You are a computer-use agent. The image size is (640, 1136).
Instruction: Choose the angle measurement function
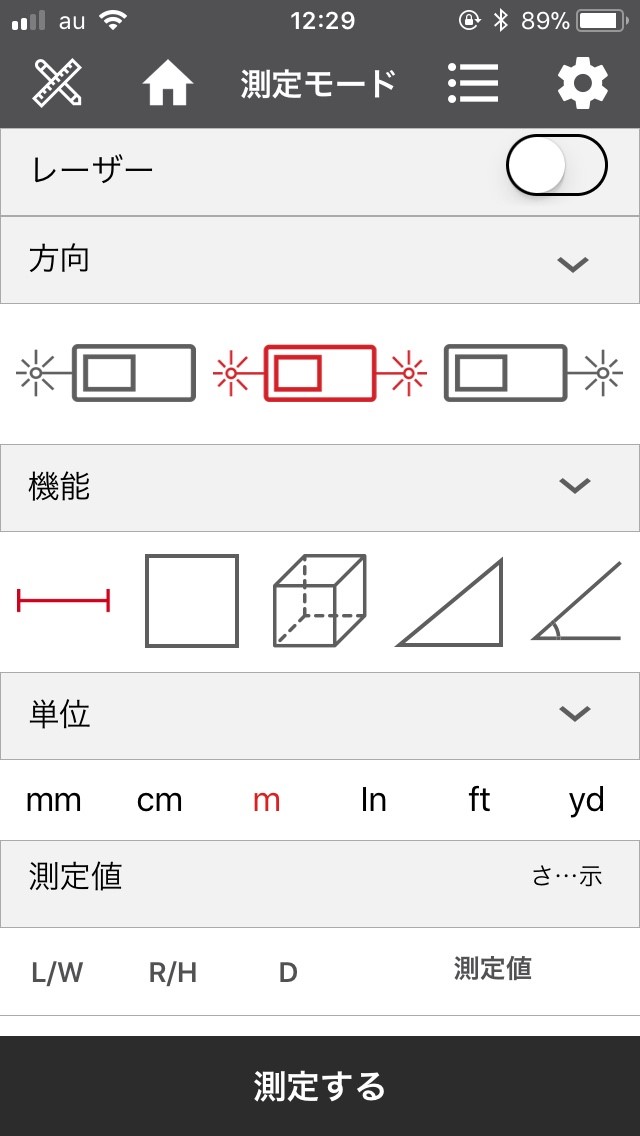(x=577, y=601)
